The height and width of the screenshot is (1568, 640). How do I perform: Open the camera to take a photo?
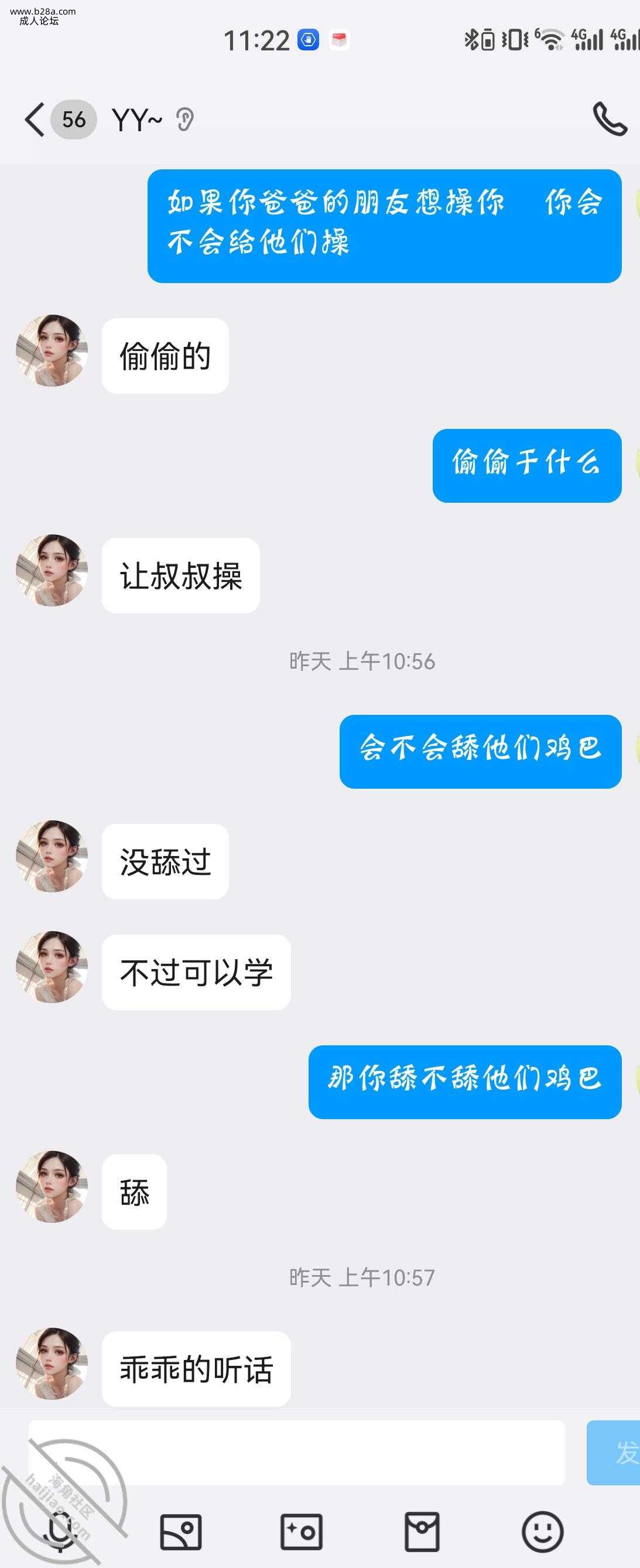point(301,1532)
